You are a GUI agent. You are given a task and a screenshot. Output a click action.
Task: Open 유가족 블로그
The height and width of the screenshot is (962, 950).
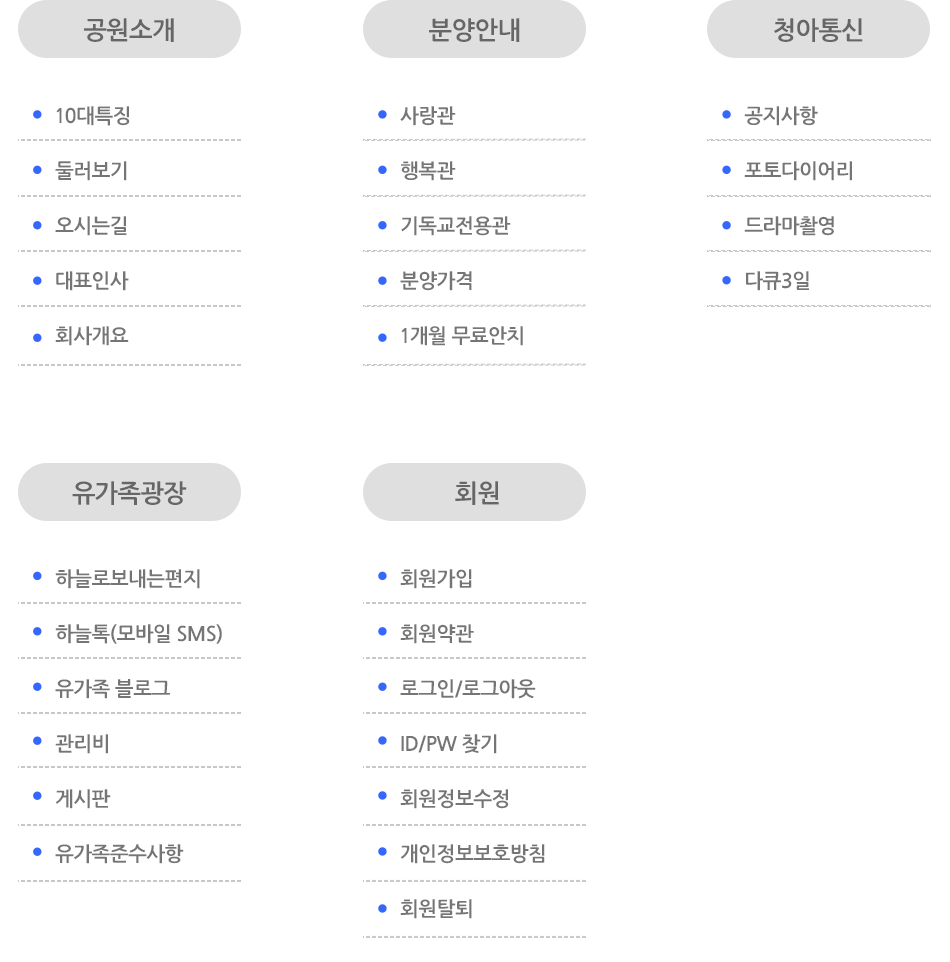(113, 689)
